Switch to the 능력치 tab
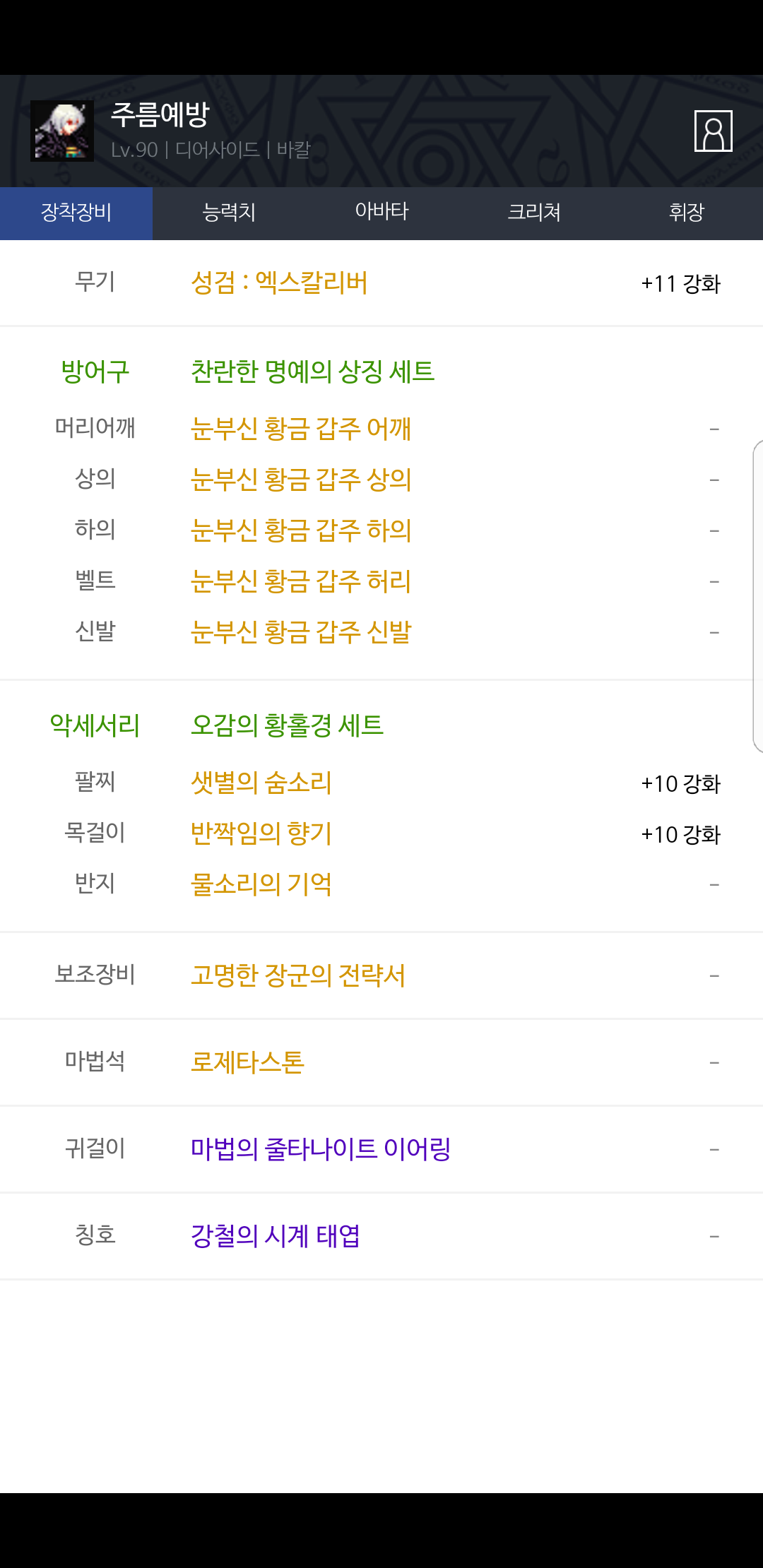This screenshot has width=763, height=1568. click(229, 213)
